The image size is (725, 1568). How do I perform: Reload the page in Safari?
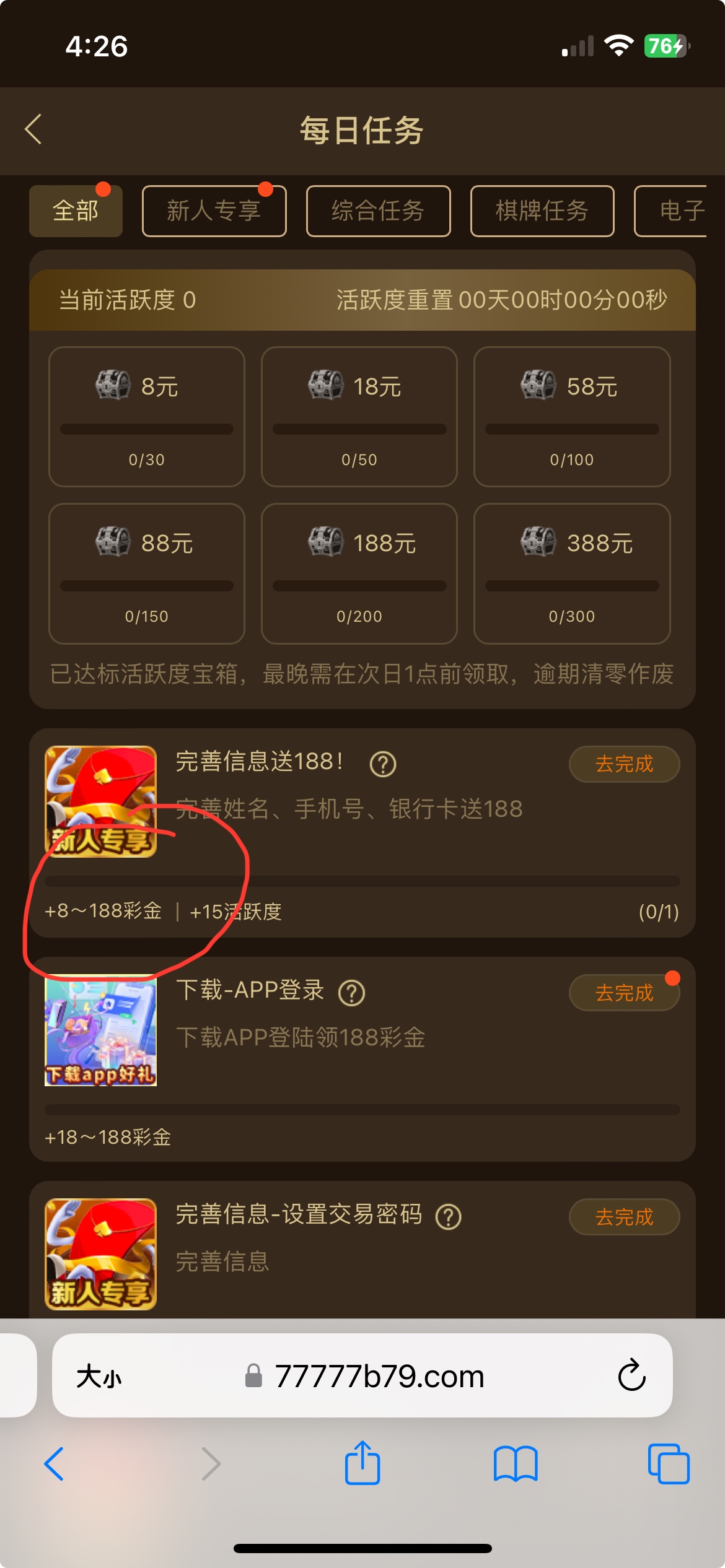(631, 1375)
